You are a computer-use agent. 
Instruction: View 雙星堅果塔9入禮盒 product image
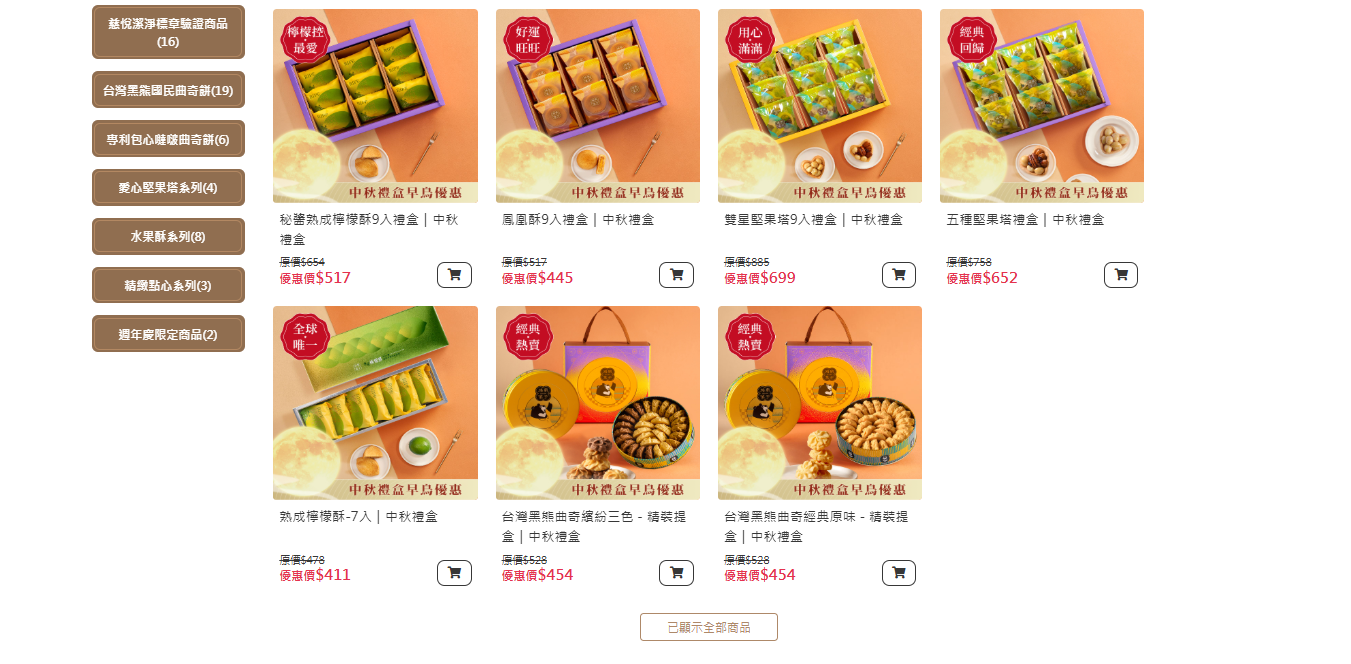coord(819,106)
